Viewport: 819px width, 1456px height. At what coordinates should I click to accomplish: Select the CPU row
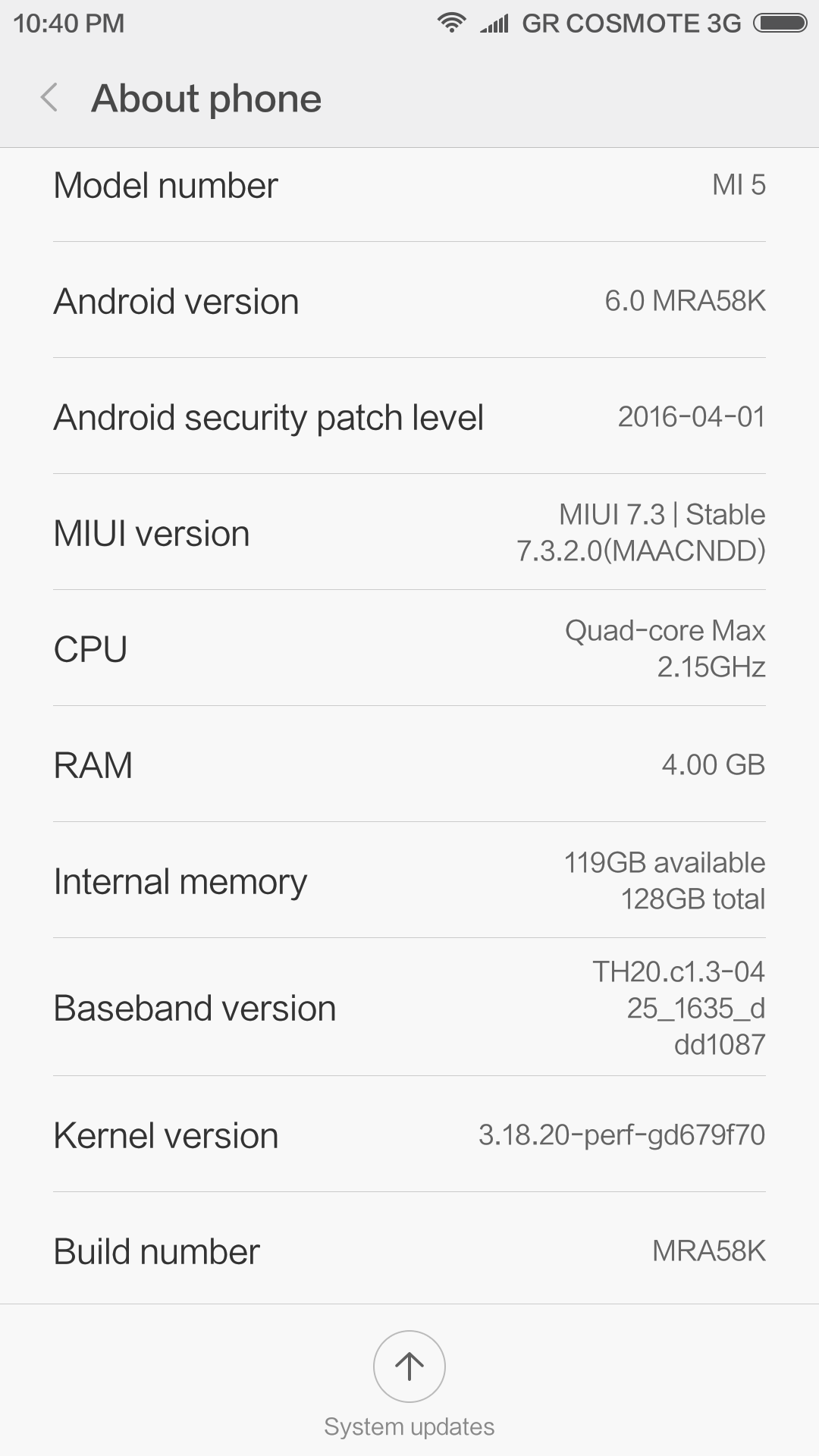(409, 649)
